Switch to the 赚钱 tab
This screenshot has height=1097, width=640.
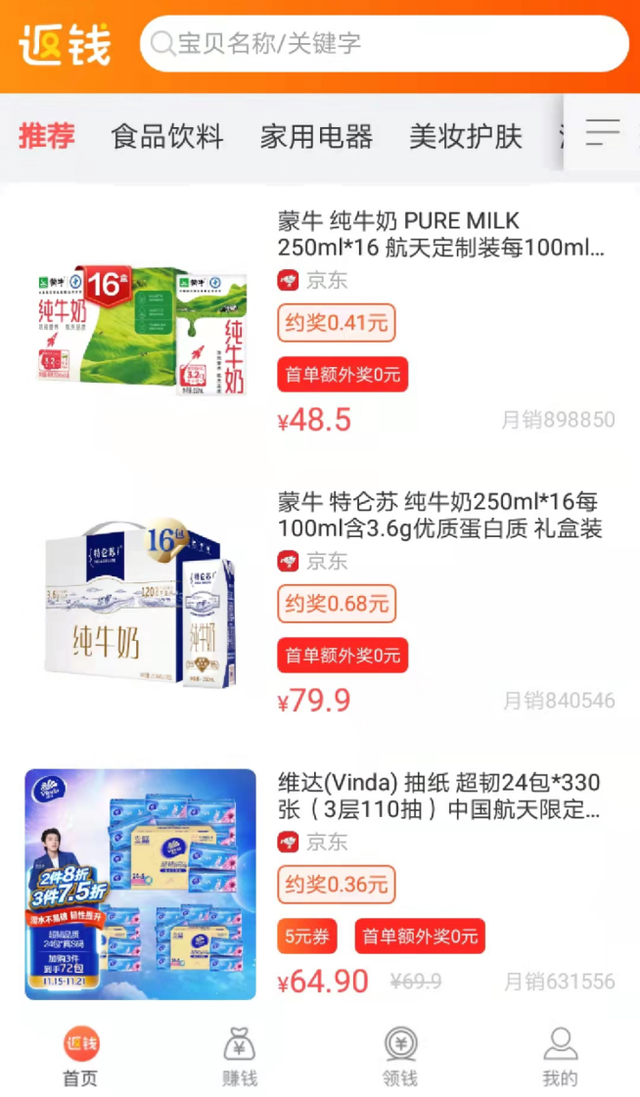(x=240, y=1056)
